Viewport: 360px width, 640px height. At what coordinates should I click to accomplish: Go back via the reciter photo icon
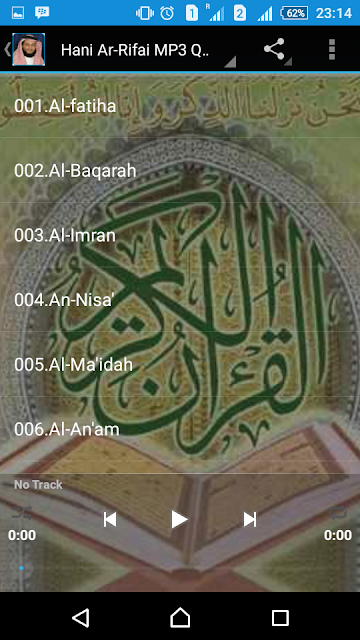tap(24, 49)
